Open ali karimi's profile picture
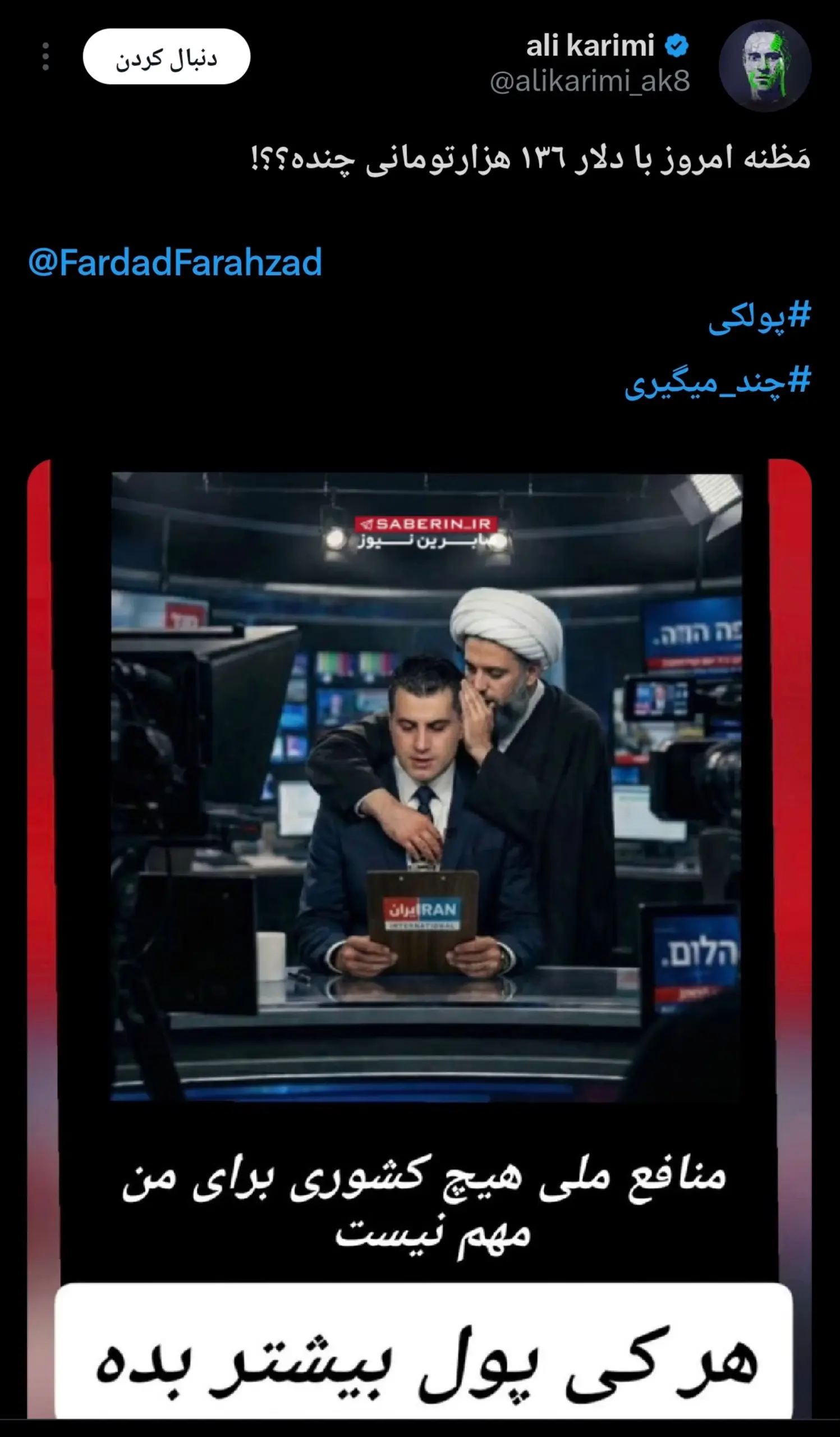The height and width of the screenshot is (1437, 840). [x=765, y=65]
